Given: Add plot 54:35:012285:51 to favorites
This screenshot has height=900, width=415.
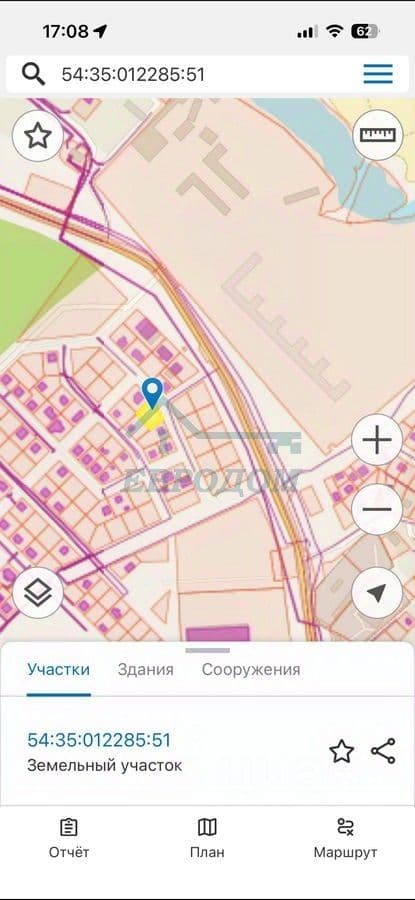Looking at the screenshot, I should pos(342,751).
